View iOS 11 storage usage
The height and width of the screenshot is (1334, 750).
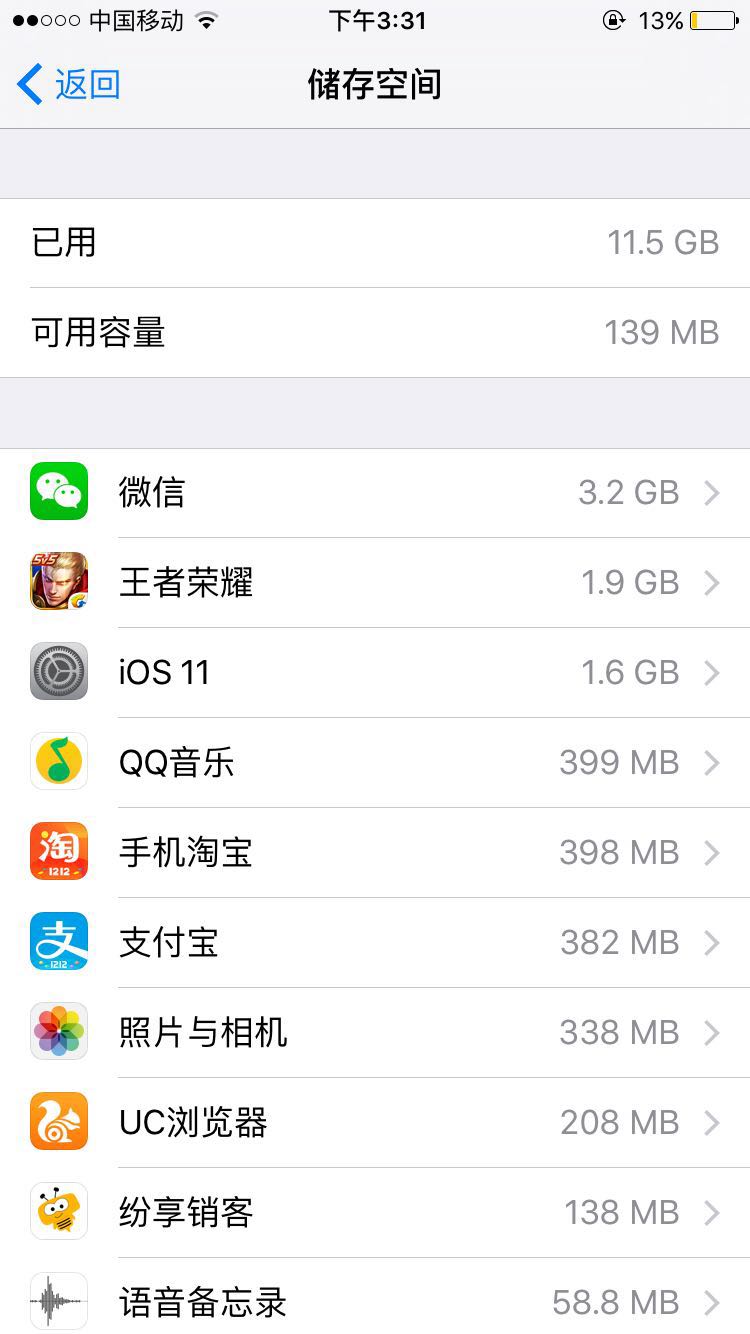[375, 673]
